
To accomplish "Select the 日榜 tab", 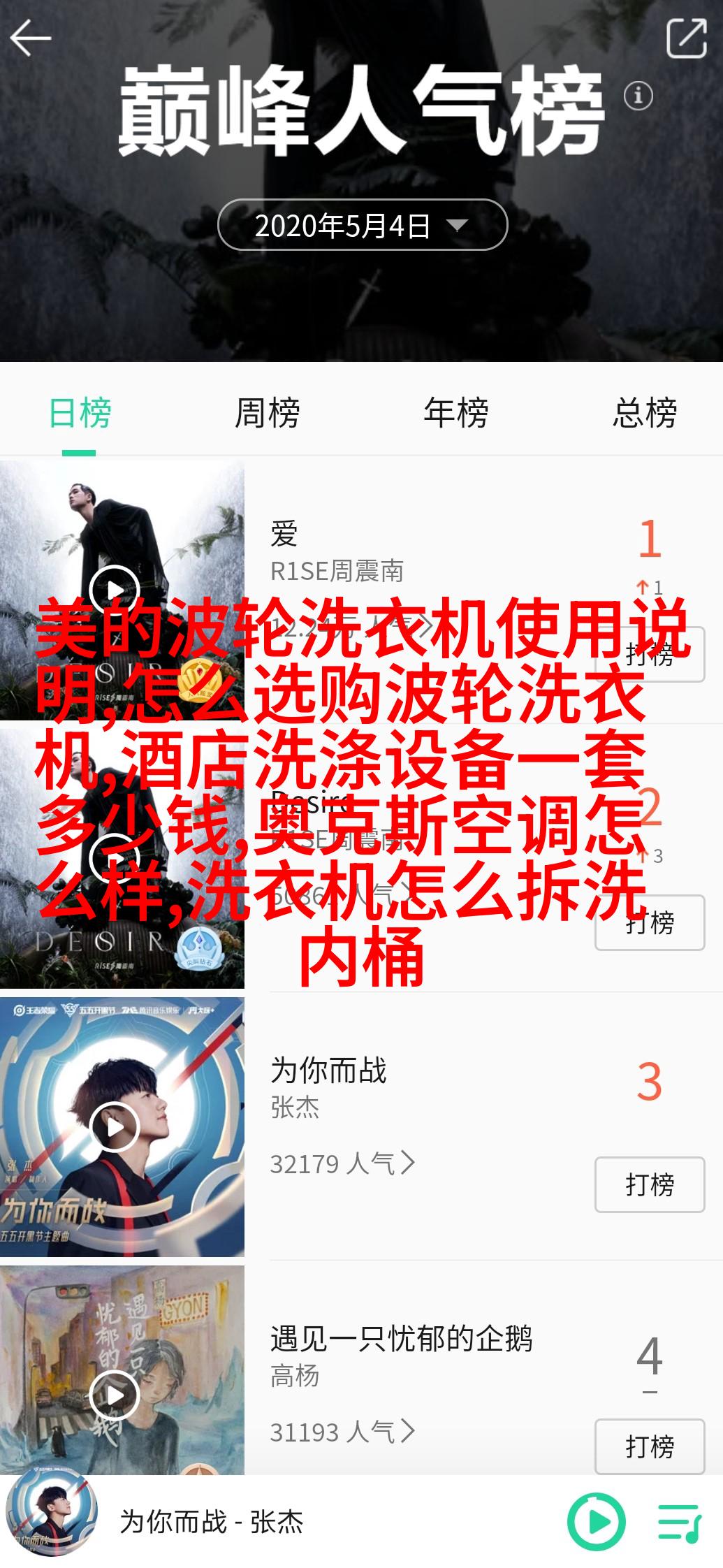I will tap(80, 412).
